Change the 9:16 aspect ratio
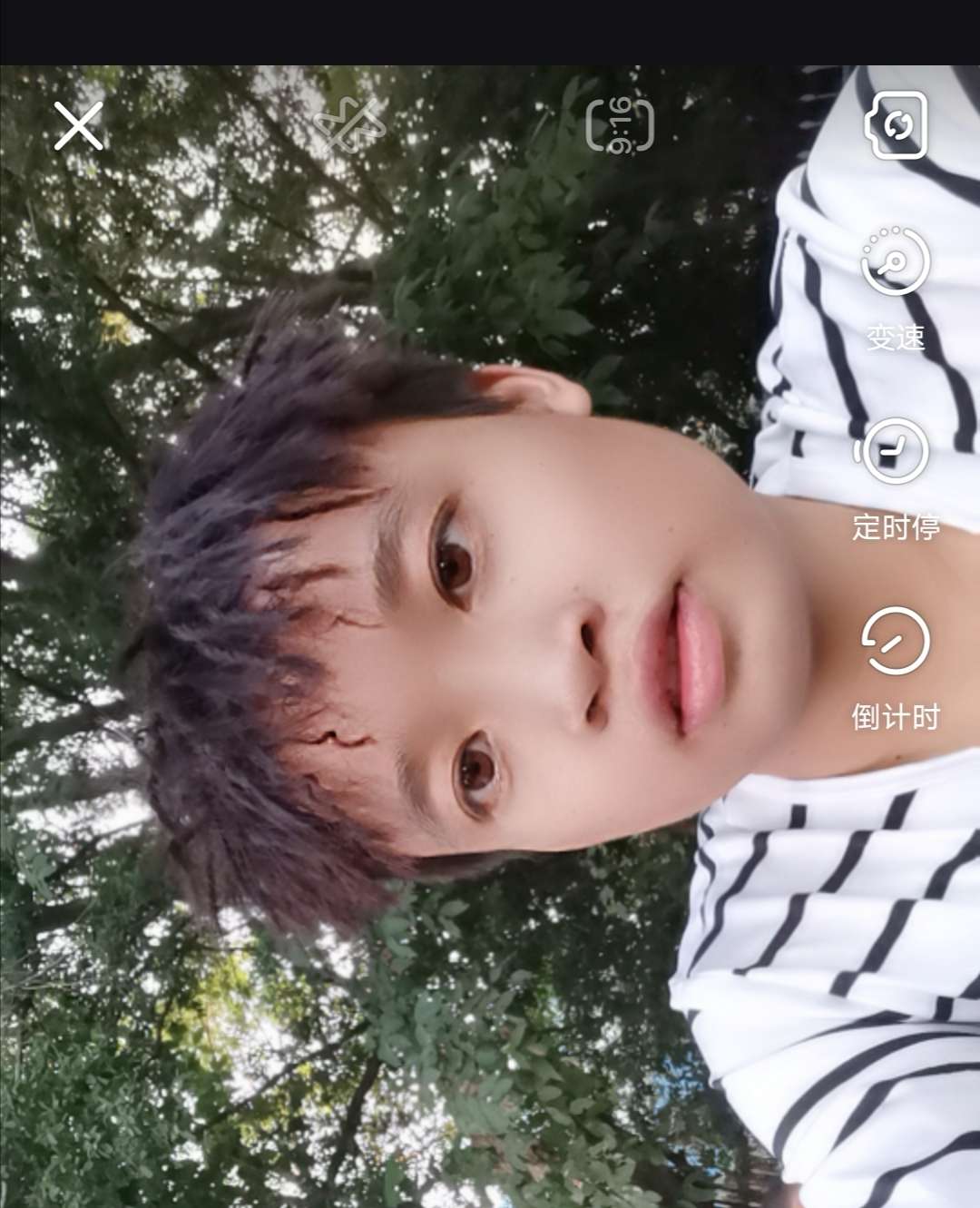This screenshot has width=980, height=1208. coord(620,125)
